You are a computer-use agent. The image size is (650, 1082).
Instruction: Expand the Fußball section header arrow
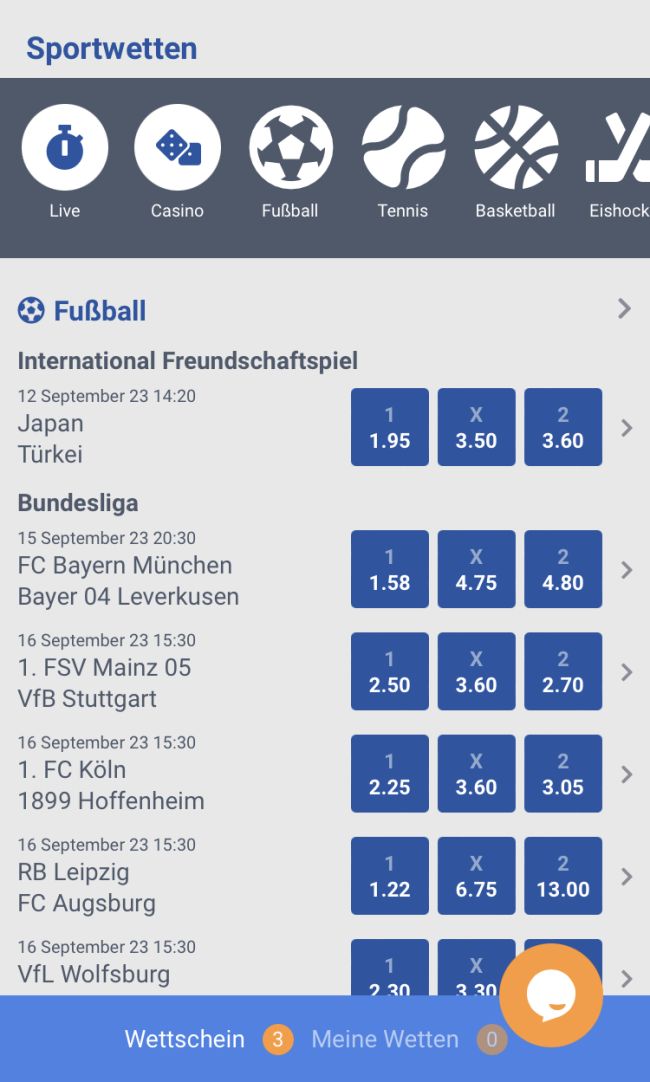[624, 309]
